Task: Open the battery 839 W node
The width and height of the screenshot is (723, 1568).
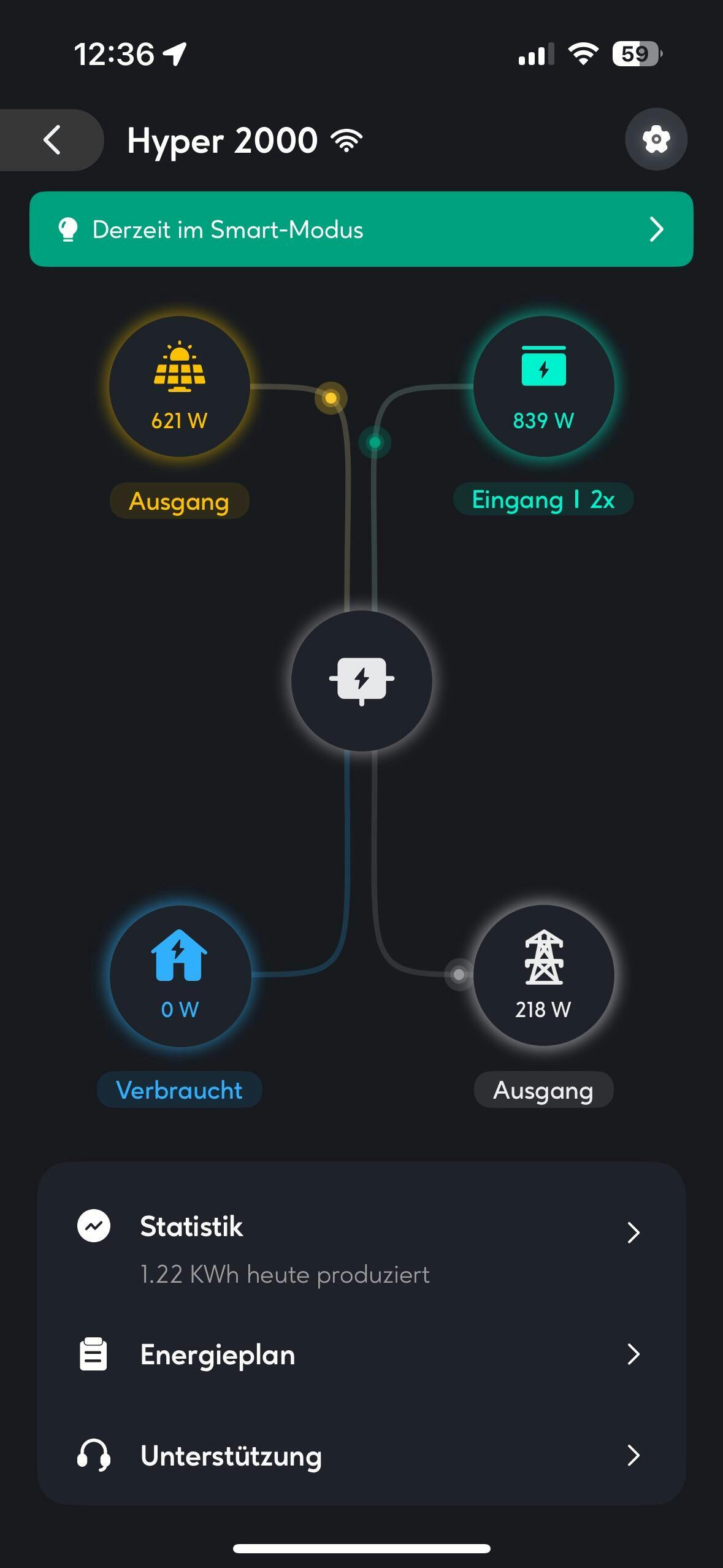Action: [x=543, y=386]
